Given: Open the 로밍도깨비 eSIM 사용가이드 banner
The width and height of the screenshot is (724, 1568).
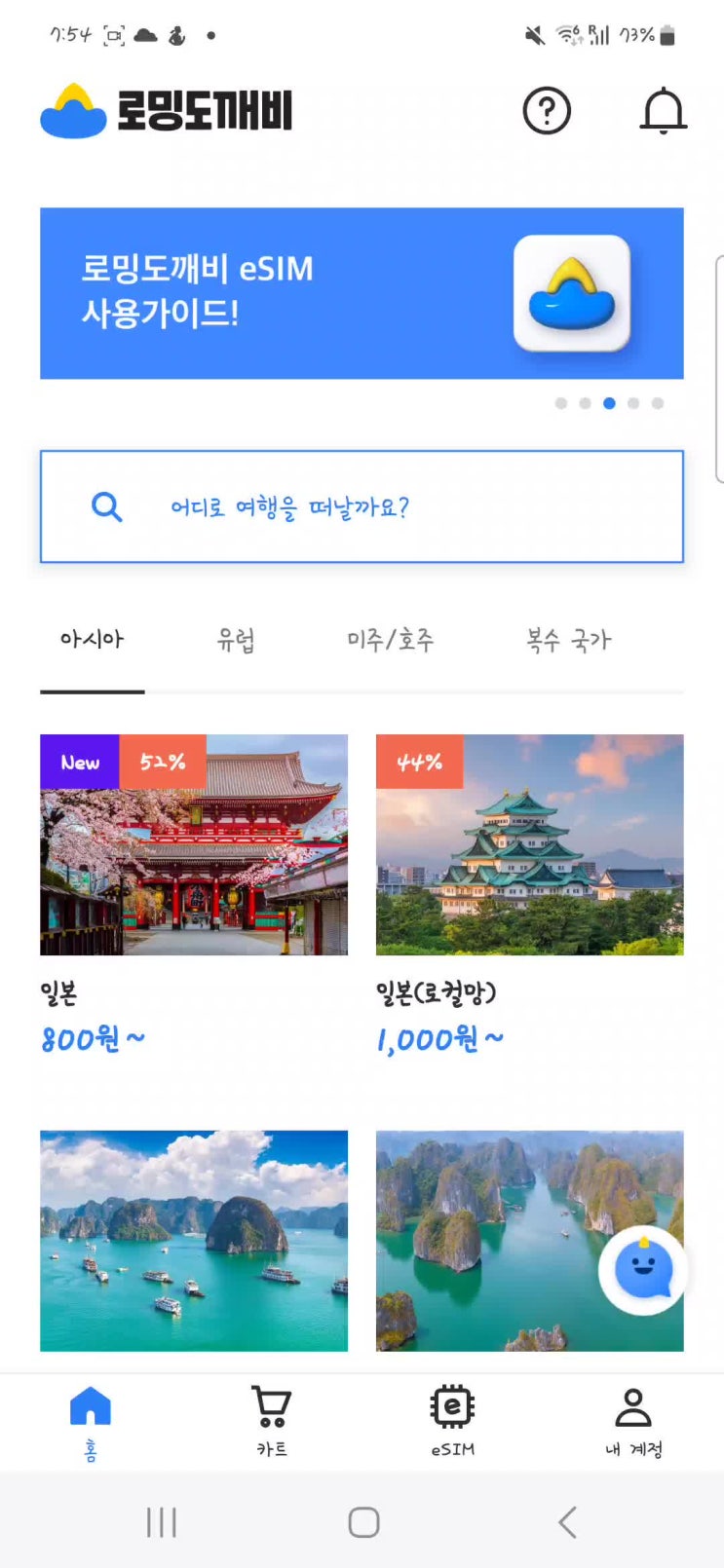Looking at the screenshot, I should coord(362,292).
